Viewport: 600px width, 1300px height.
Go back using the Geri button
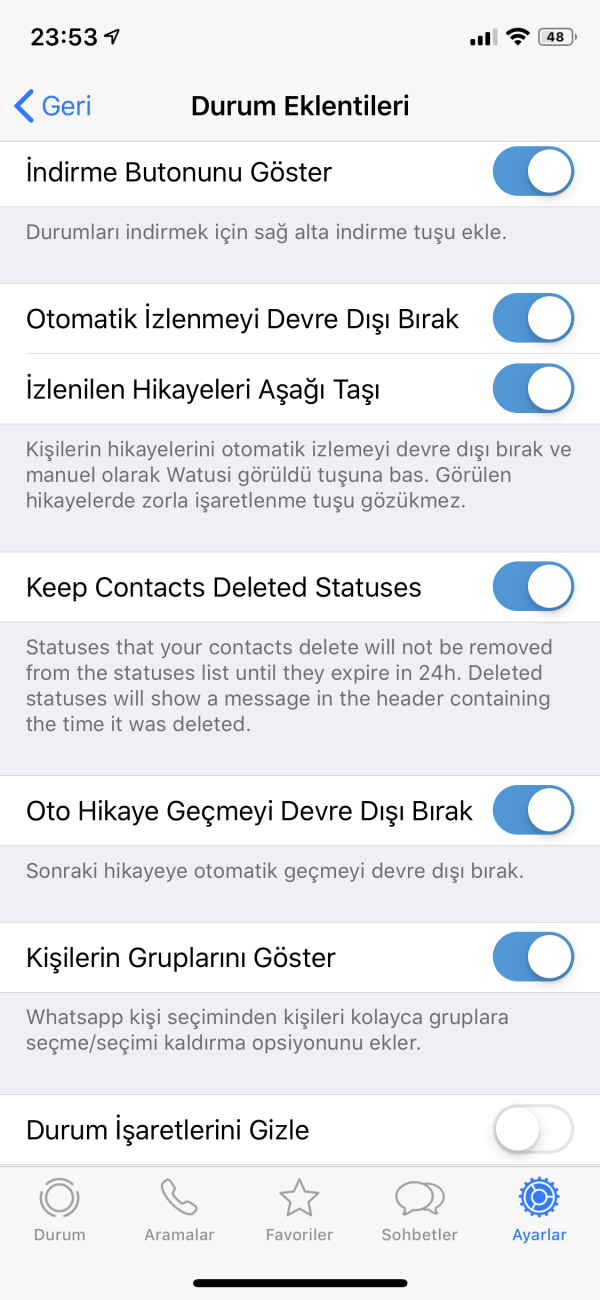click(54, 106)
